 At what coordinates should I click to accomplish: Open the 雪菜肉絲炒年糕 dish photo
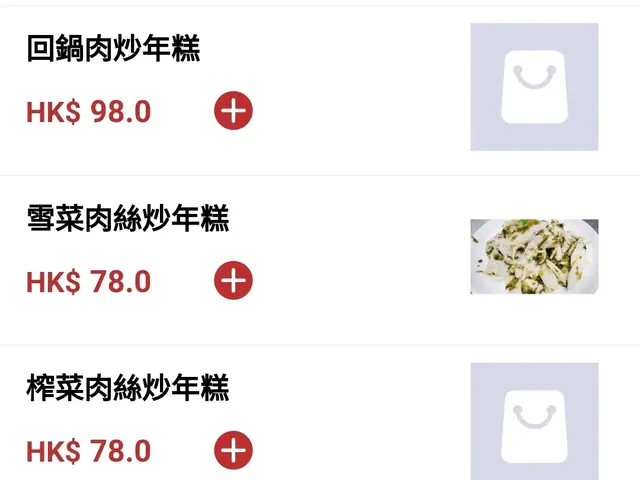[x=534, y=257]
